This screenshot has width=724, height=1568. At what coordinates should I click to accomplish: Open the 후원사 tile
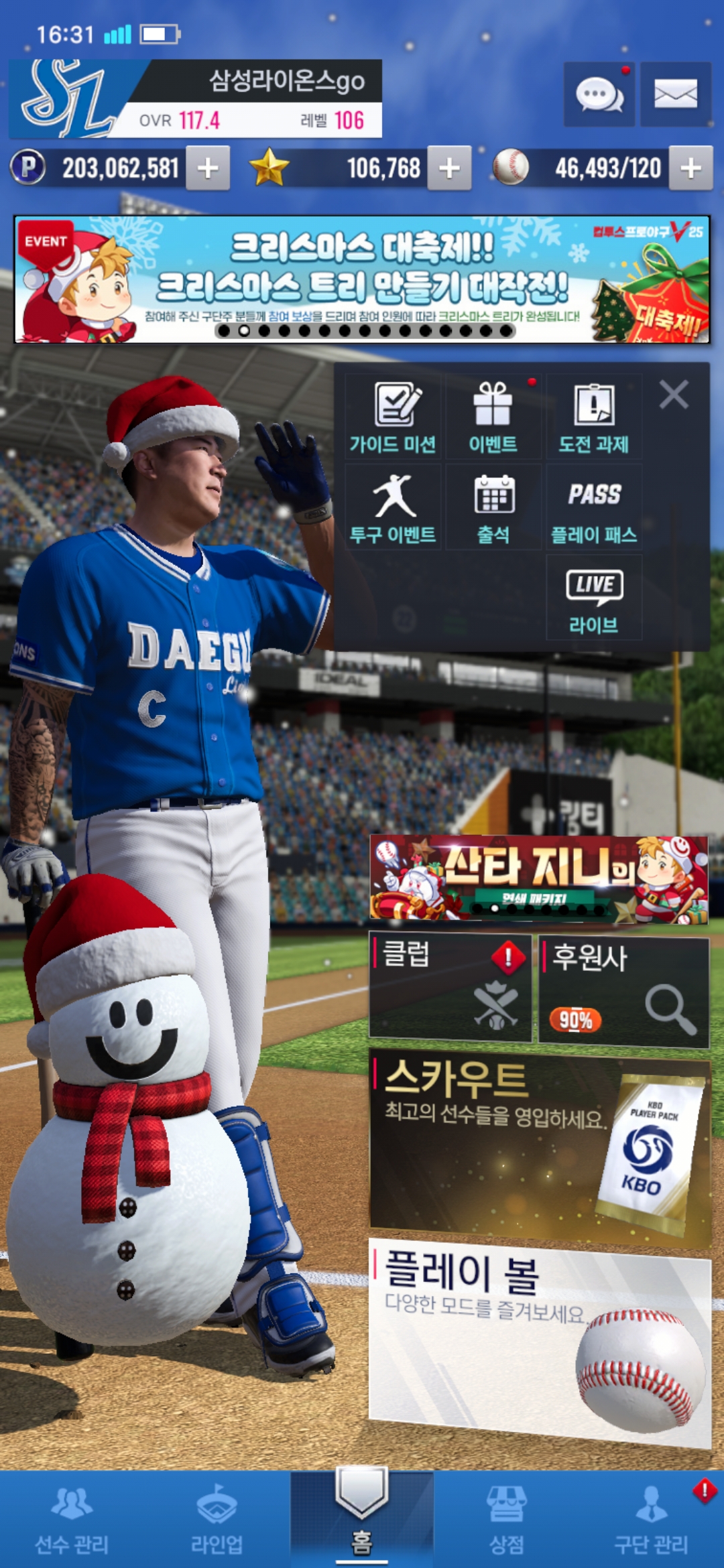pos(623,992)
